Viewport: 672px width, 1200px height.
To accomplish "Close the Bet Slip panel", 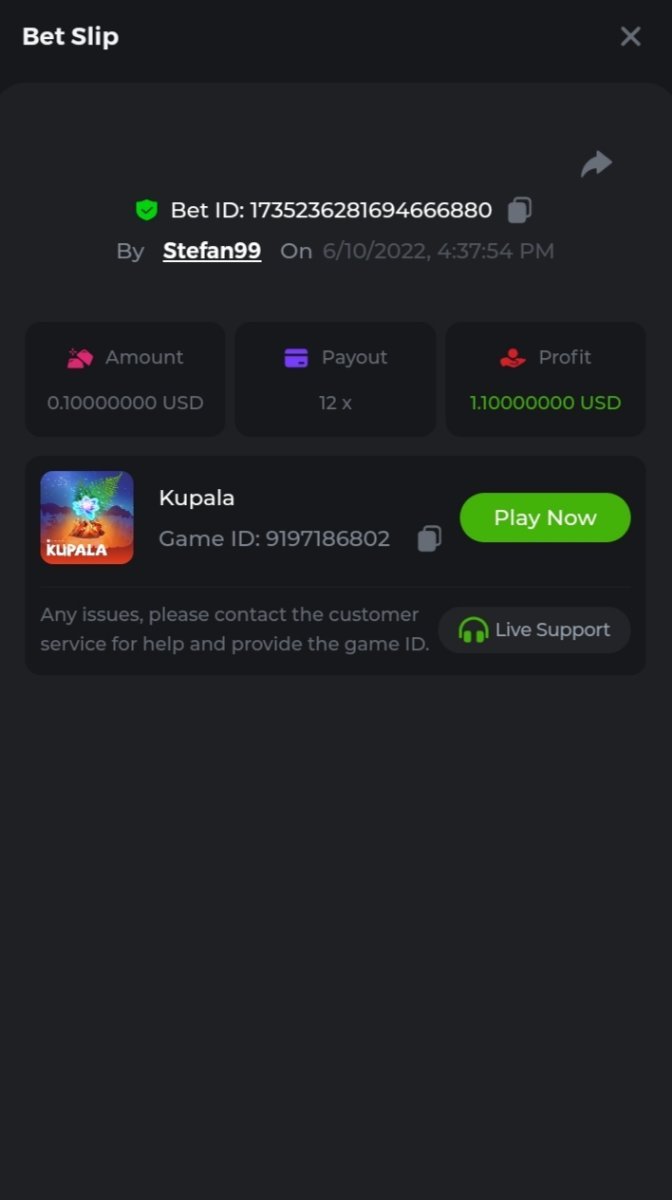I will tap(630, 37).
